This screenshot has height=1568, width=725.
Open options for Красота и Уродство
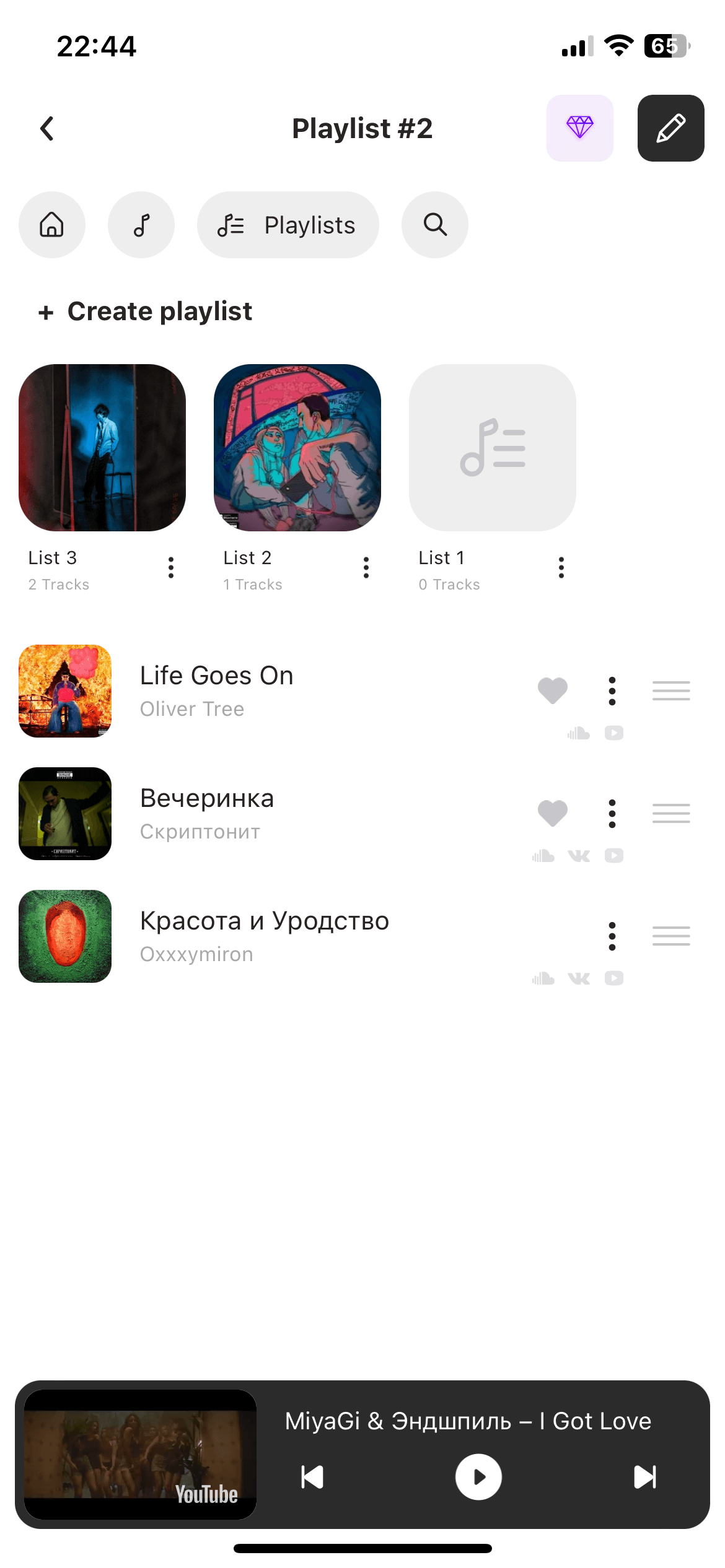(612, 936)
